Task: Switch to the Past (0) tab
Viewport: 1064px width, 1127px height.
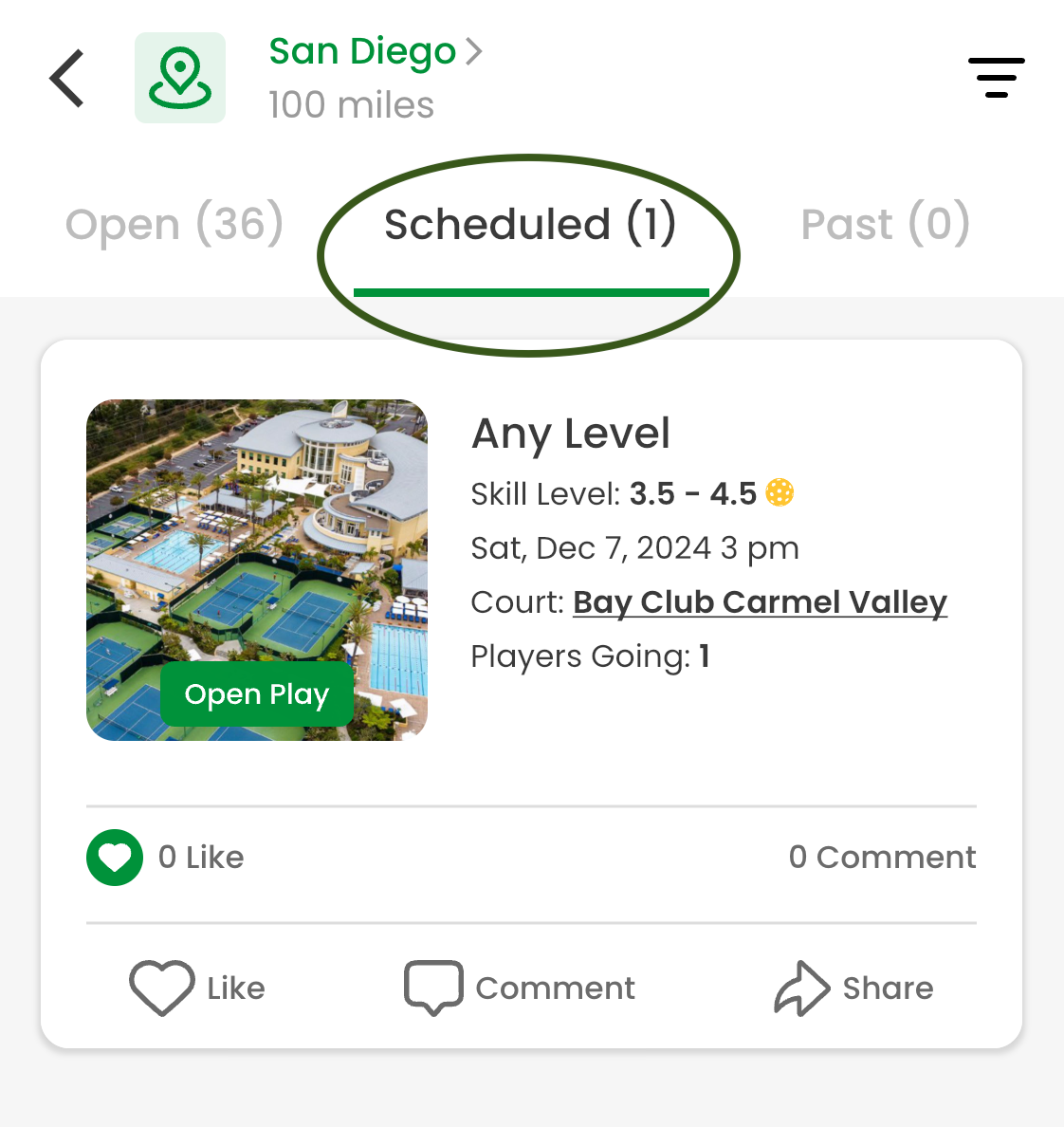Action: [x=885, y=225]
